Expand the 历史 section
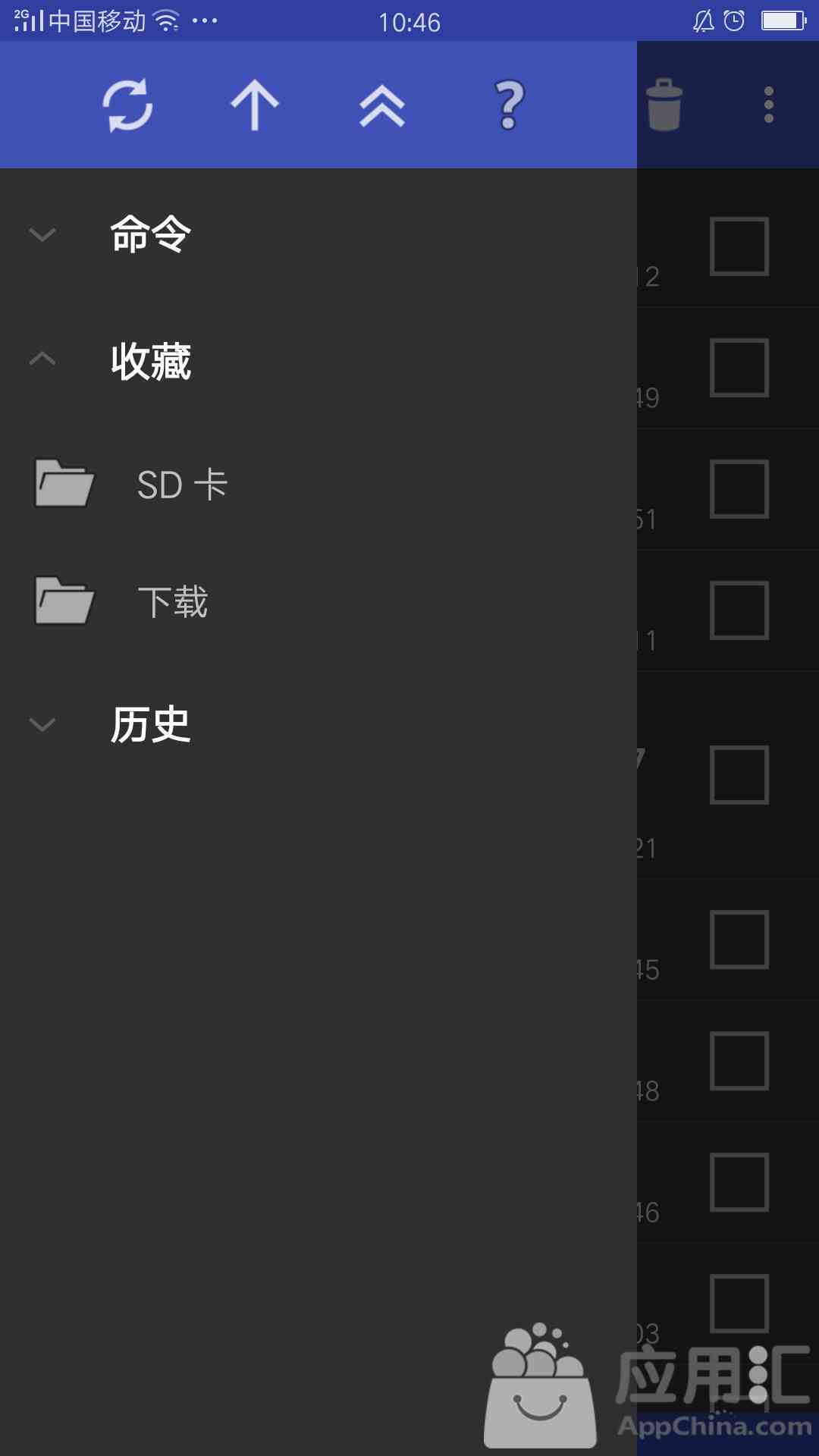Screen dimensions: 819x1456 pyautogui.click(x=318, y=724)
